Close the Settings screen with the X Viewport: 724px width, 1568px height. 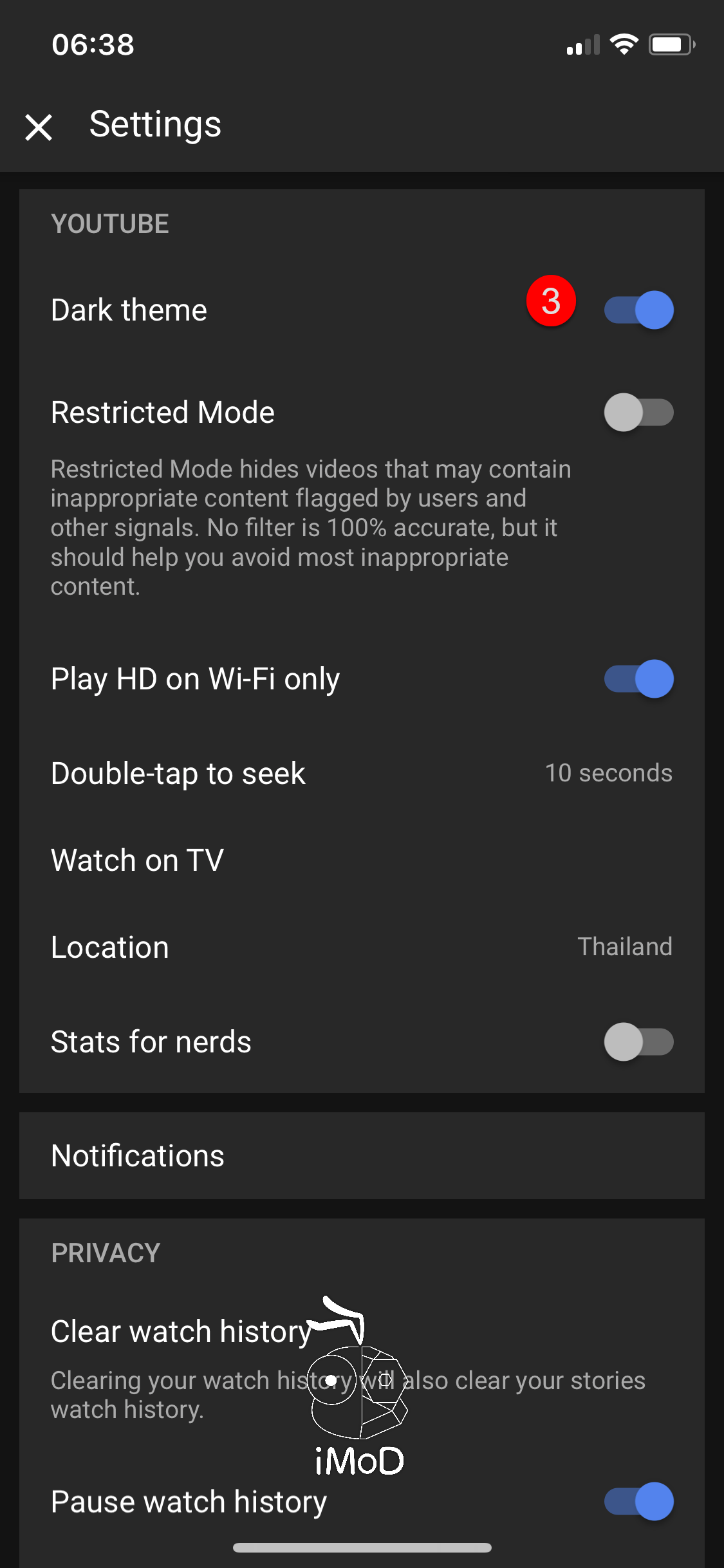point(39,126)
